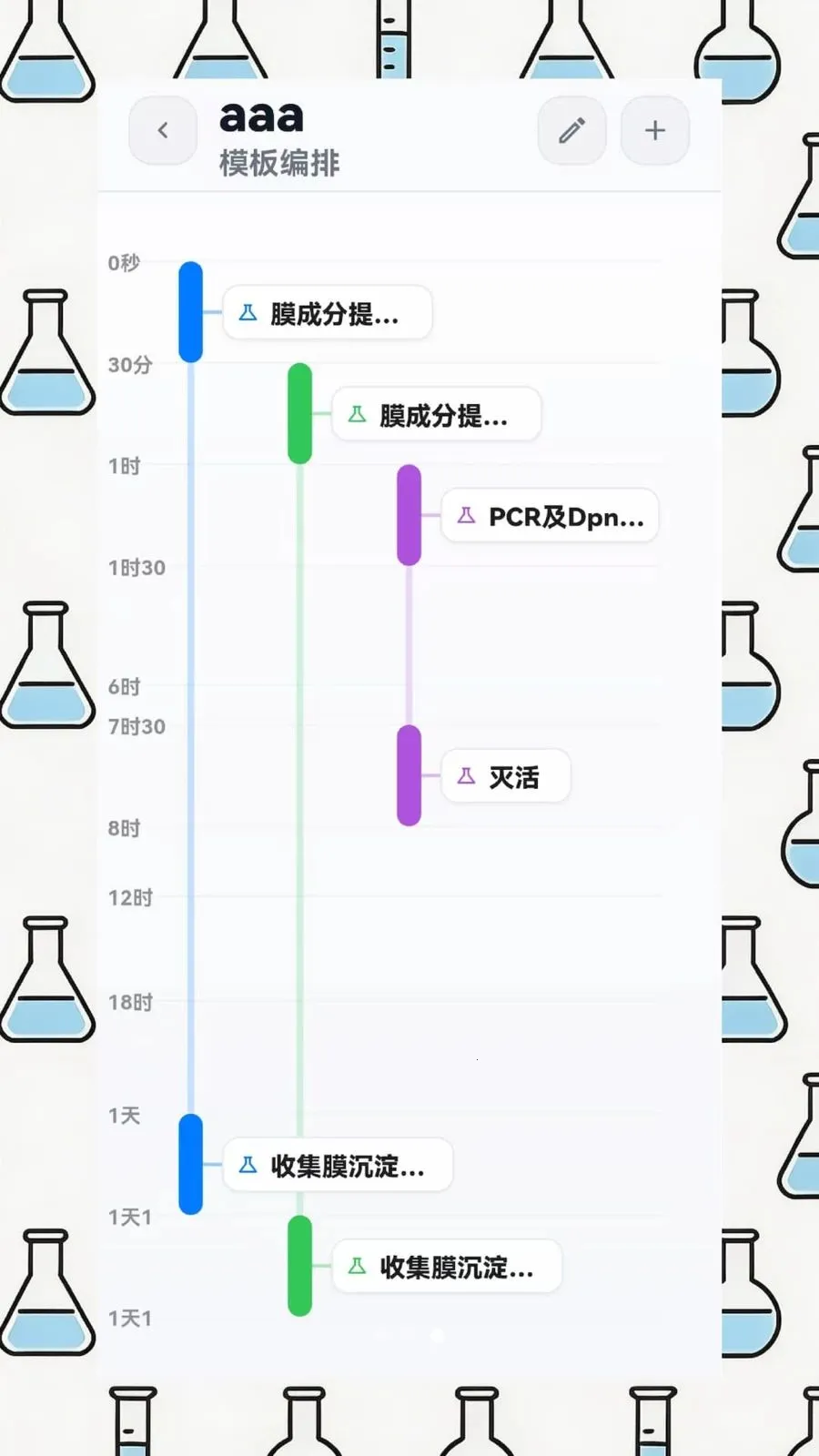
Task: Tap the purple bar of the PCR及Dpn step
Action: pos(409,515)
